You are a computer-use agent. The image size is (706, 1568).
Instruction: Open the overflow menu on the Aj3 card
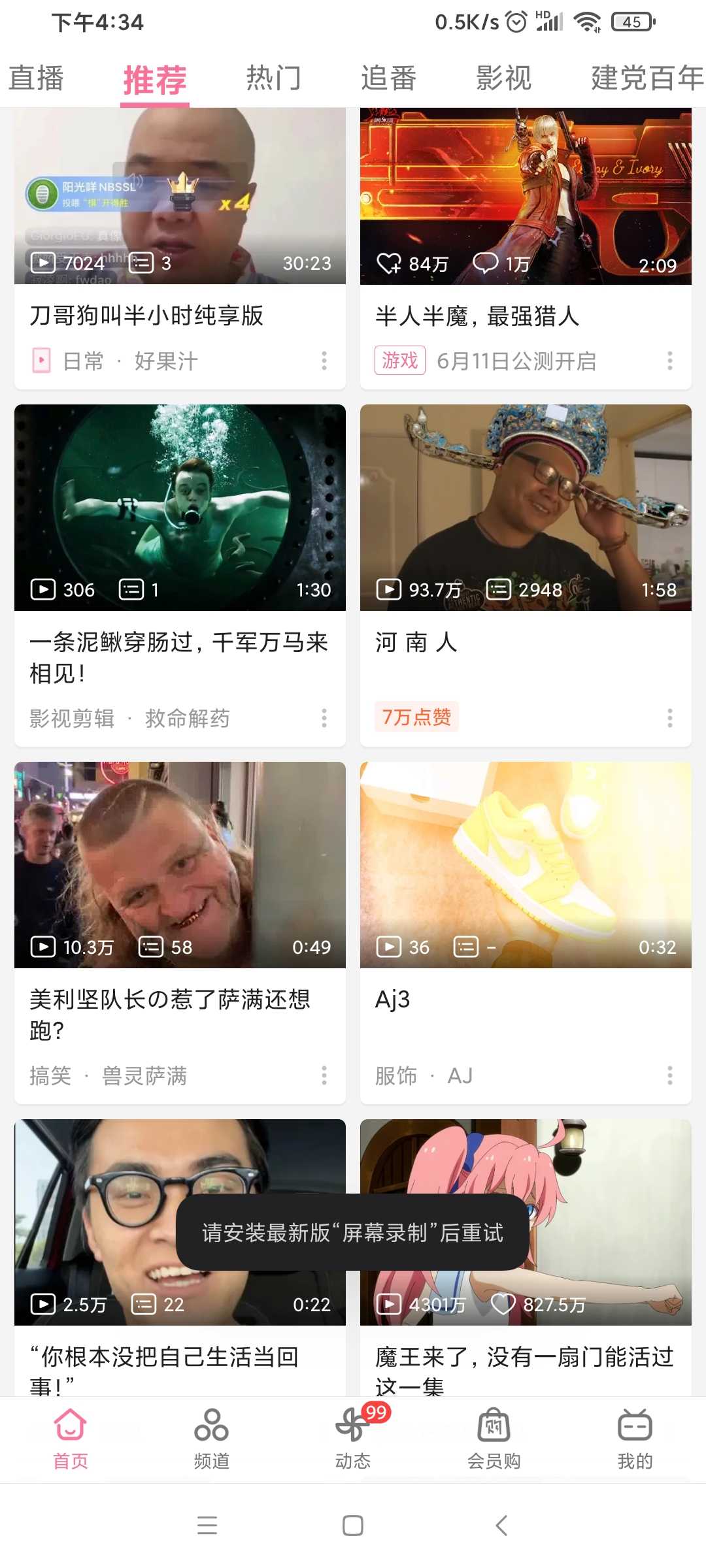[x=670, y=1075]
